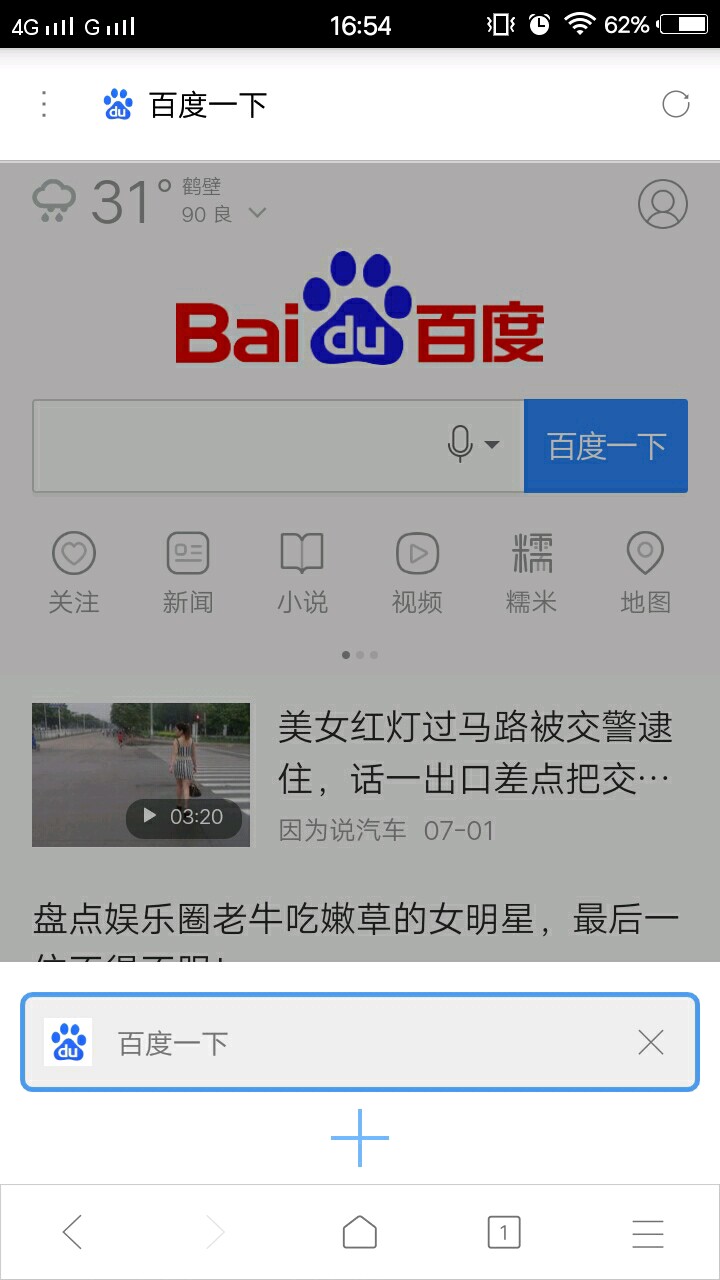Play the 美女红灯过马路 video article
The height and width of the screenshot is (1280, 720).
141,774
